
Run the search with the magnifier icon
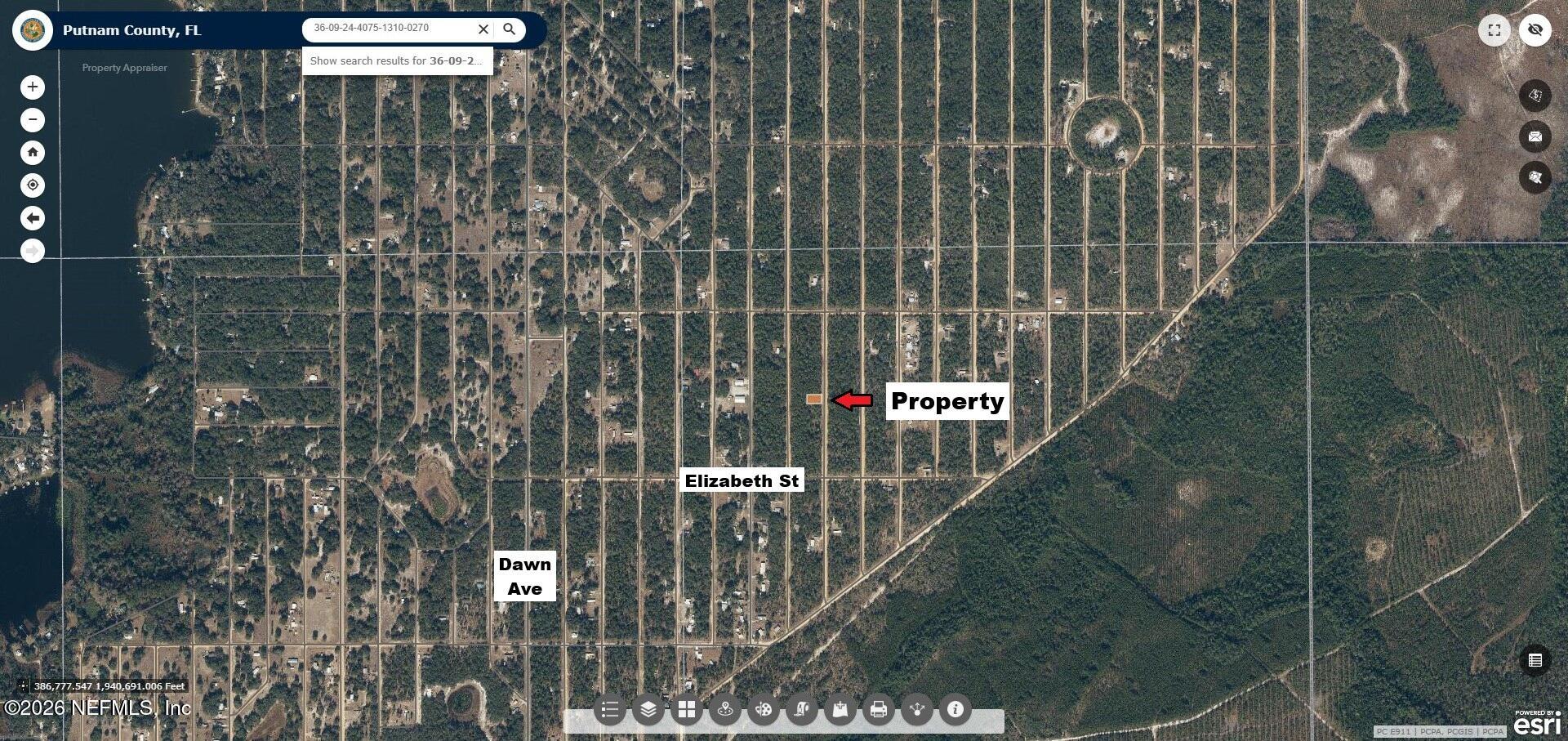pos(510,29)
